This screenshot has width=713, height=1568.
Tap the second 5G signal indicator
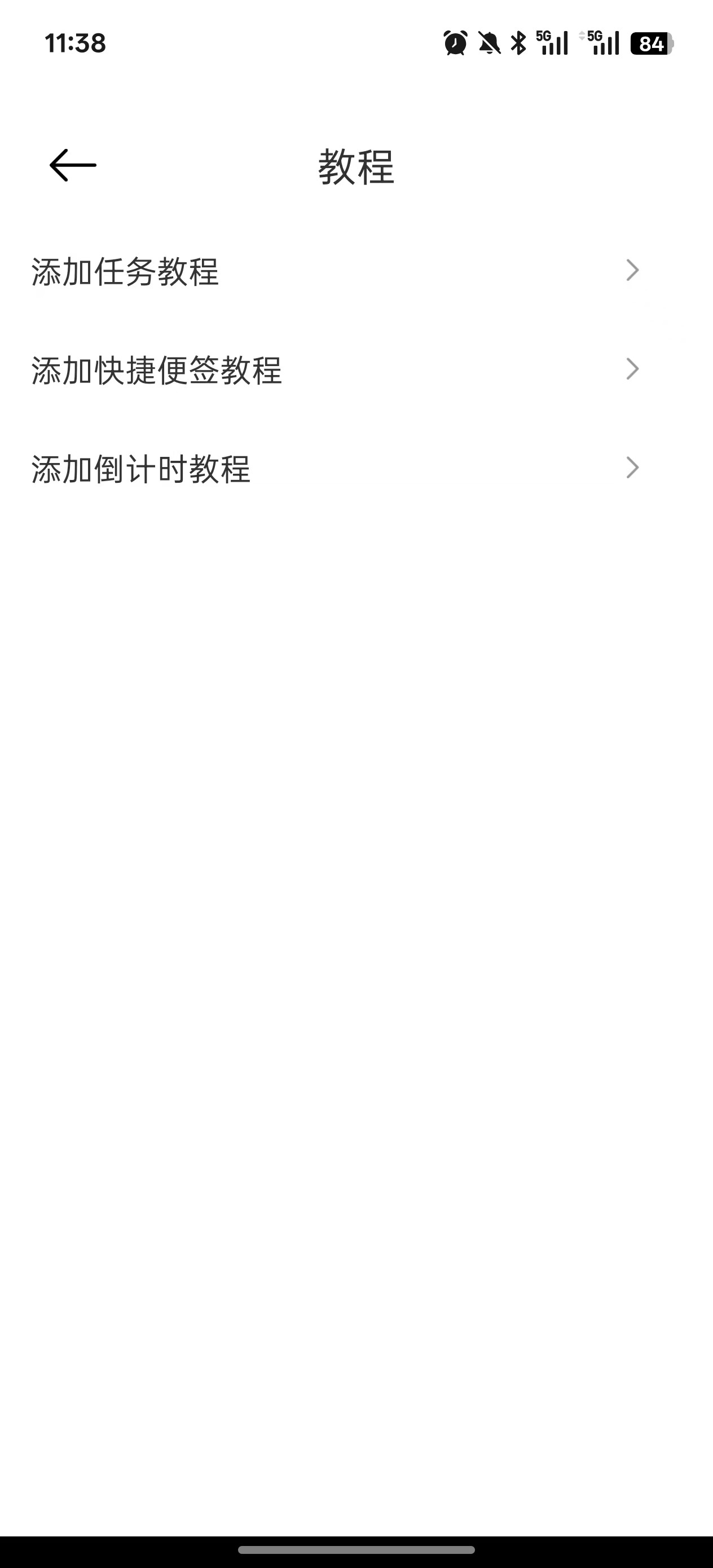pos(600,43)
